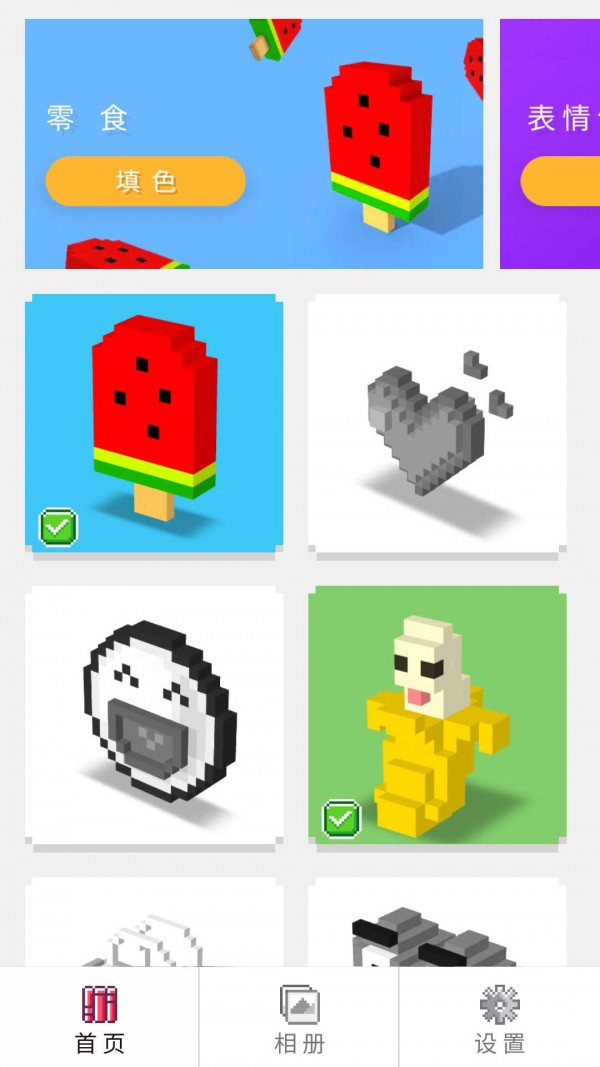Image resolution: width=600 pixels, height=1067 pixels.
Task: Switch to the 首页 tab
Action: point(99,1018)
